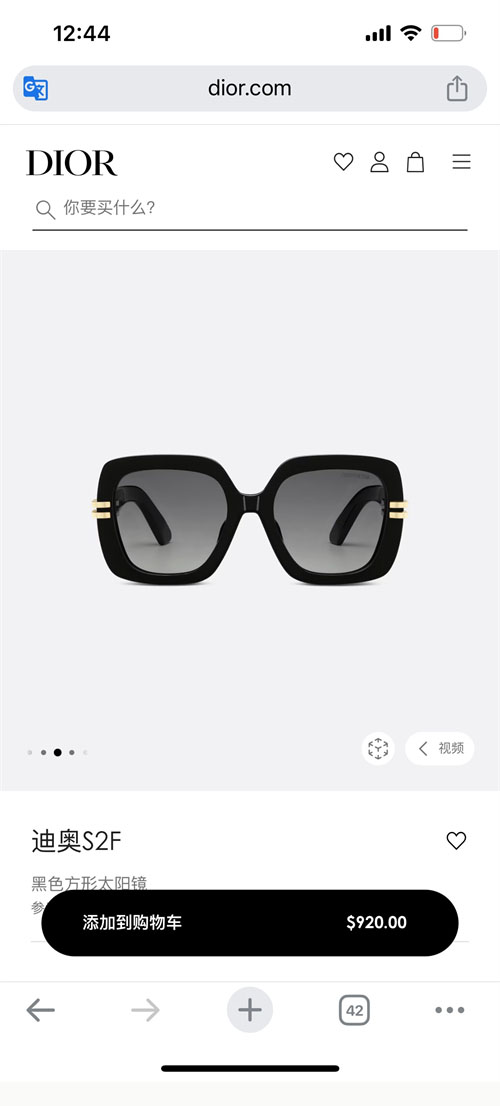
Task: Show the 42 open tabs
Action: [x=354, y=1010]
